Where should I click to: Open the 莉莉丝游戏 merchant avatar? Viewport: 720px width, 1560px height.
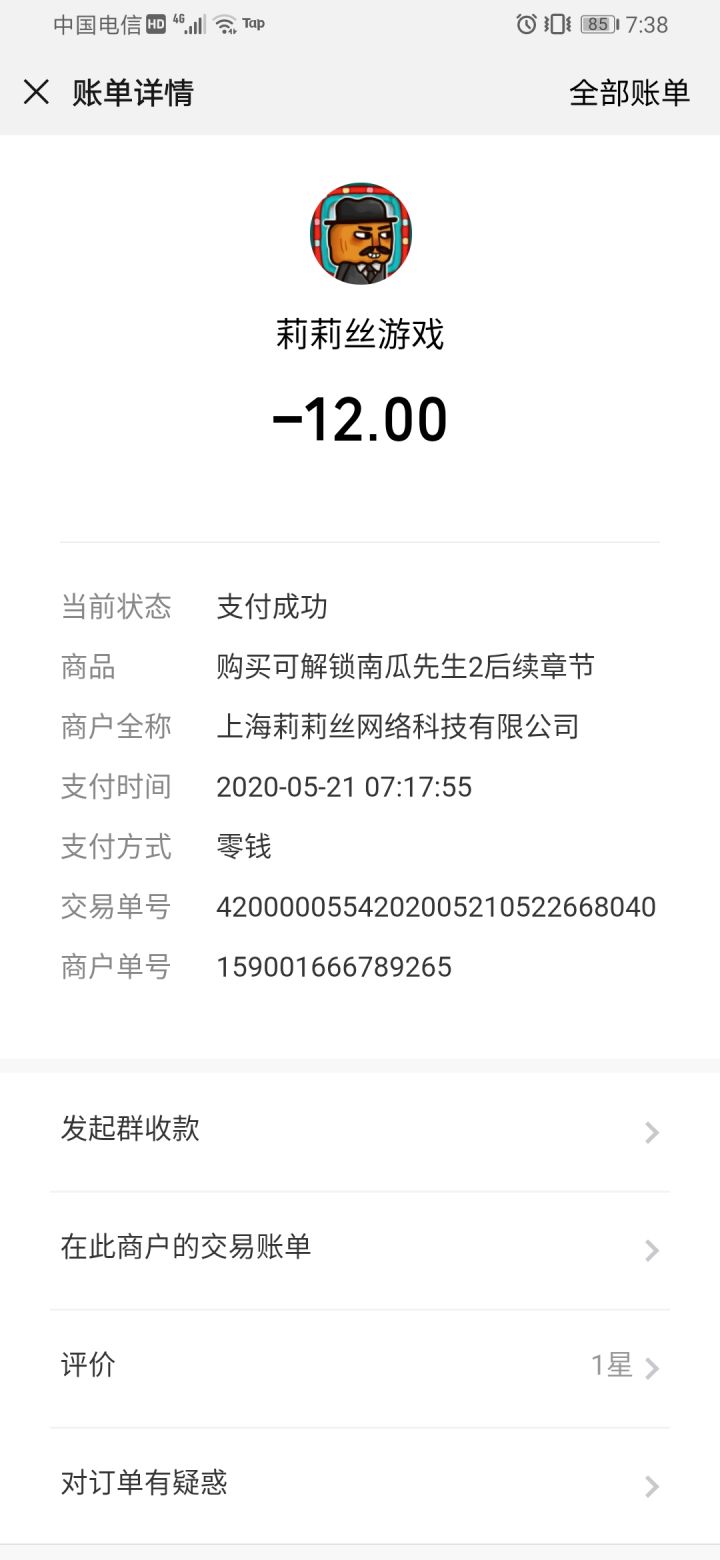[360, 232]
